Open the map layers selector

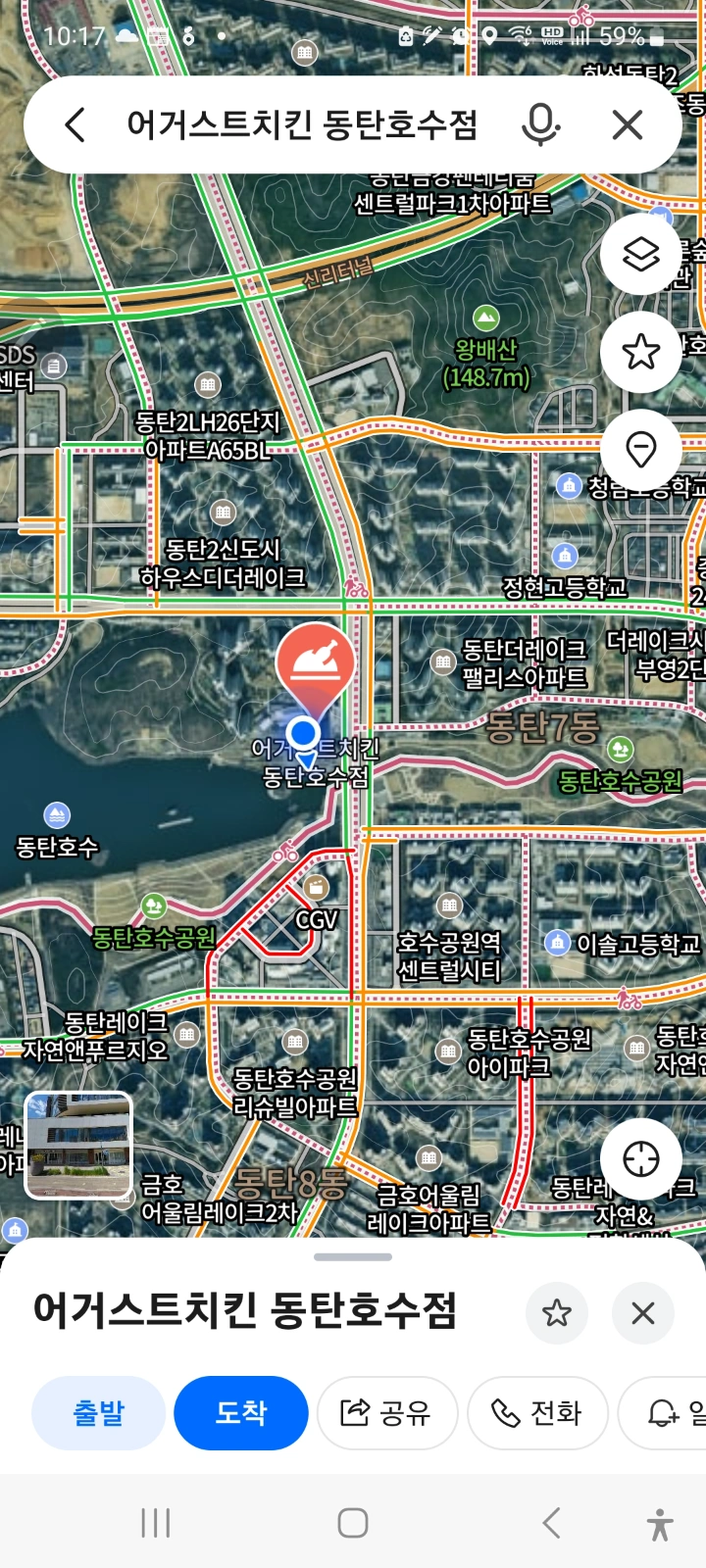point(641,254)
